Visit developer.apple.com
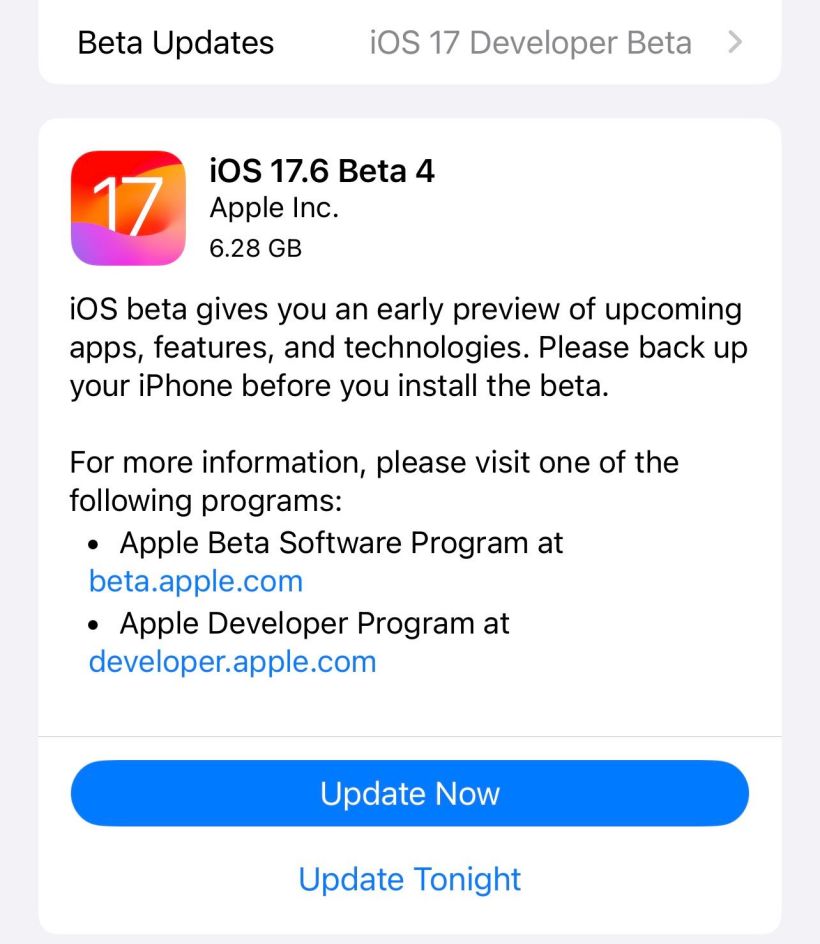 233,662
